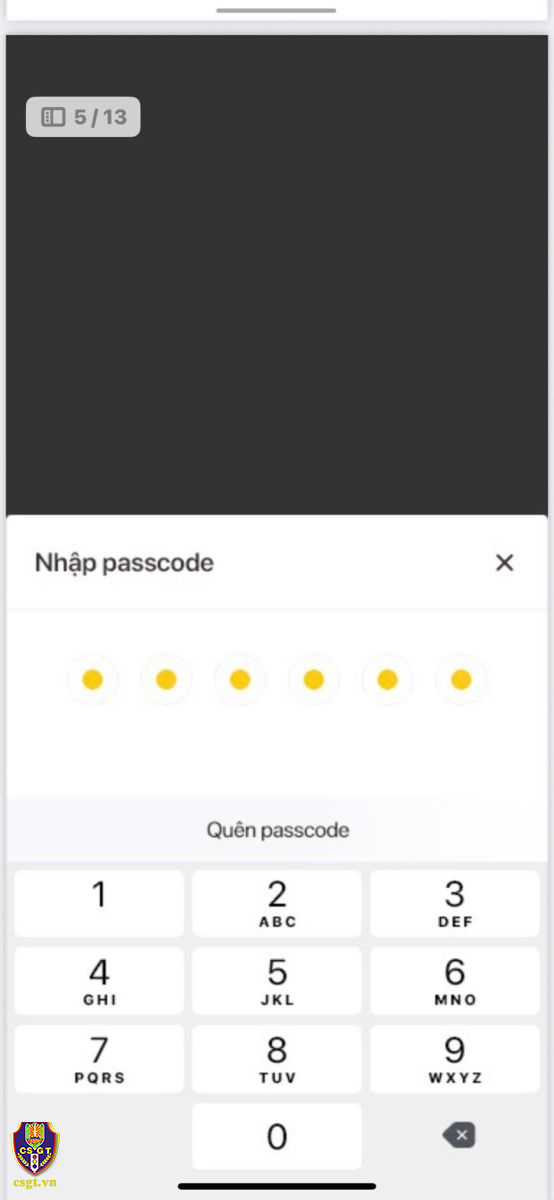Close the passcode entry sheet
The width and height of the screenshot is (554, 1200).
pos(504,562)
